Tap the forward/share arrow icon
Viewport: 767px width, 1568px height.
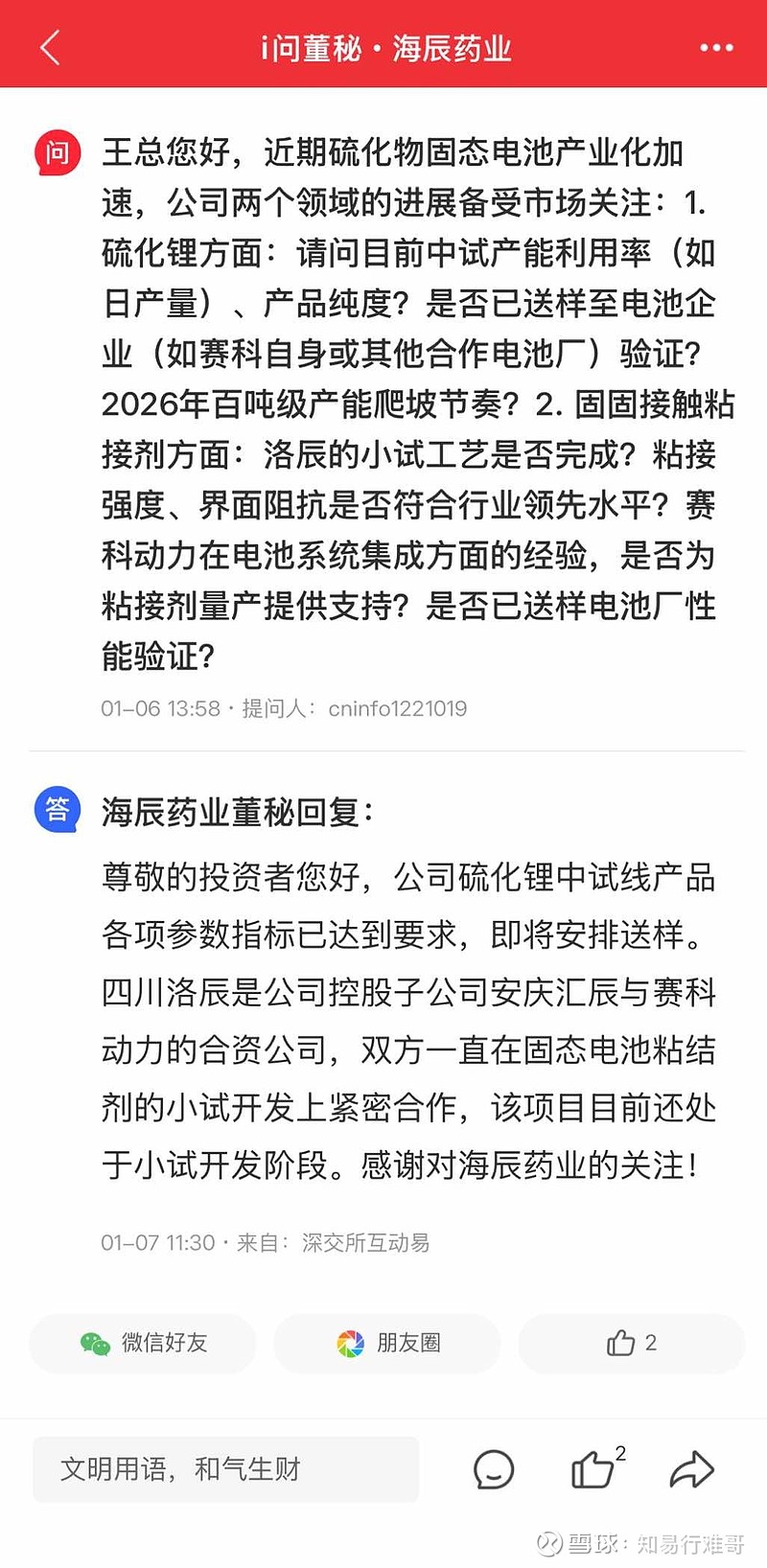[x=692, y=1469]
